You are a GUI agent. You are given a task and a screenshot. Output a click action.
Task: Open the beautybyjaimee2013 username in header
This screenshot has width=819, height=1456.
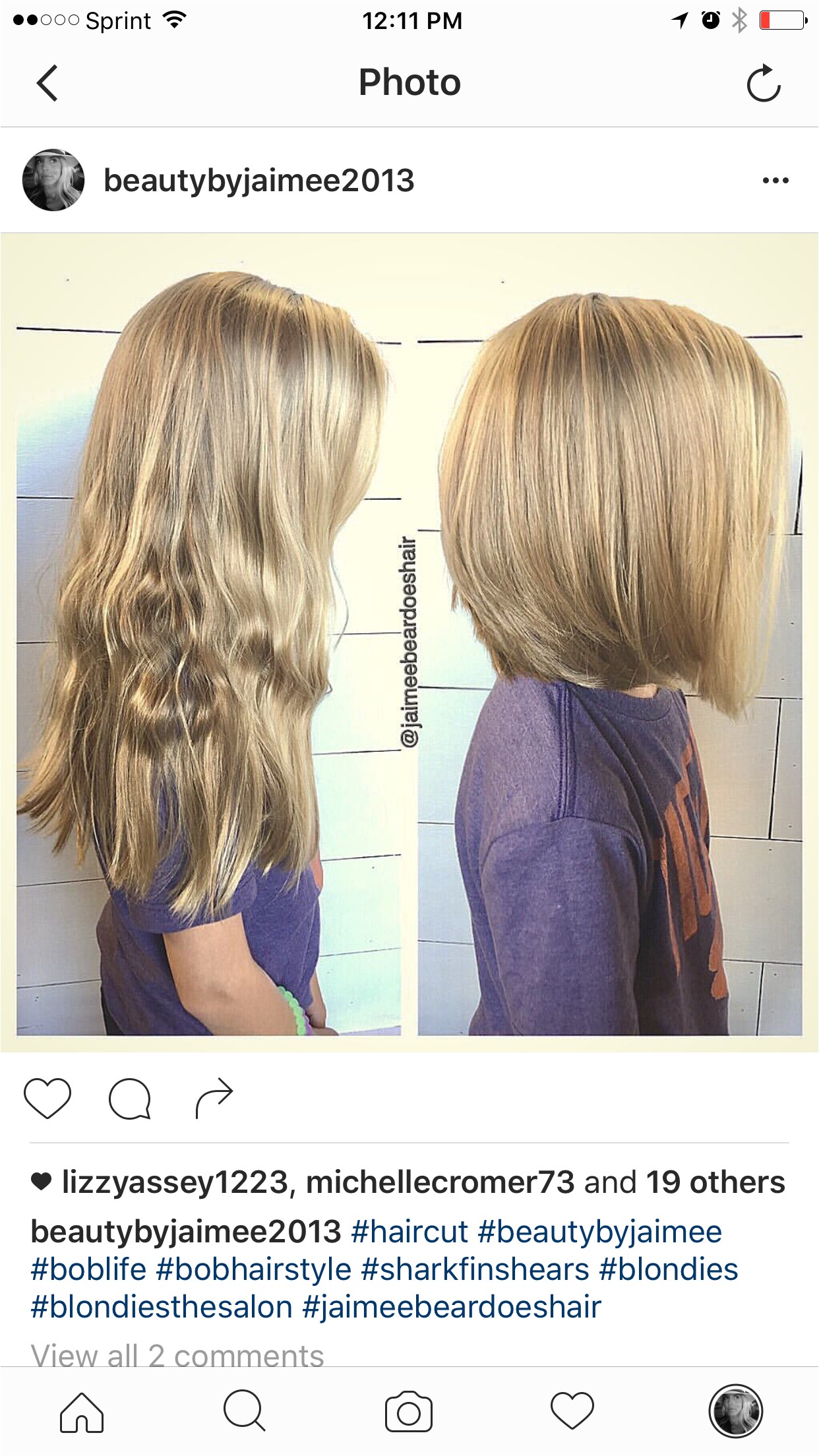(259, 181)
